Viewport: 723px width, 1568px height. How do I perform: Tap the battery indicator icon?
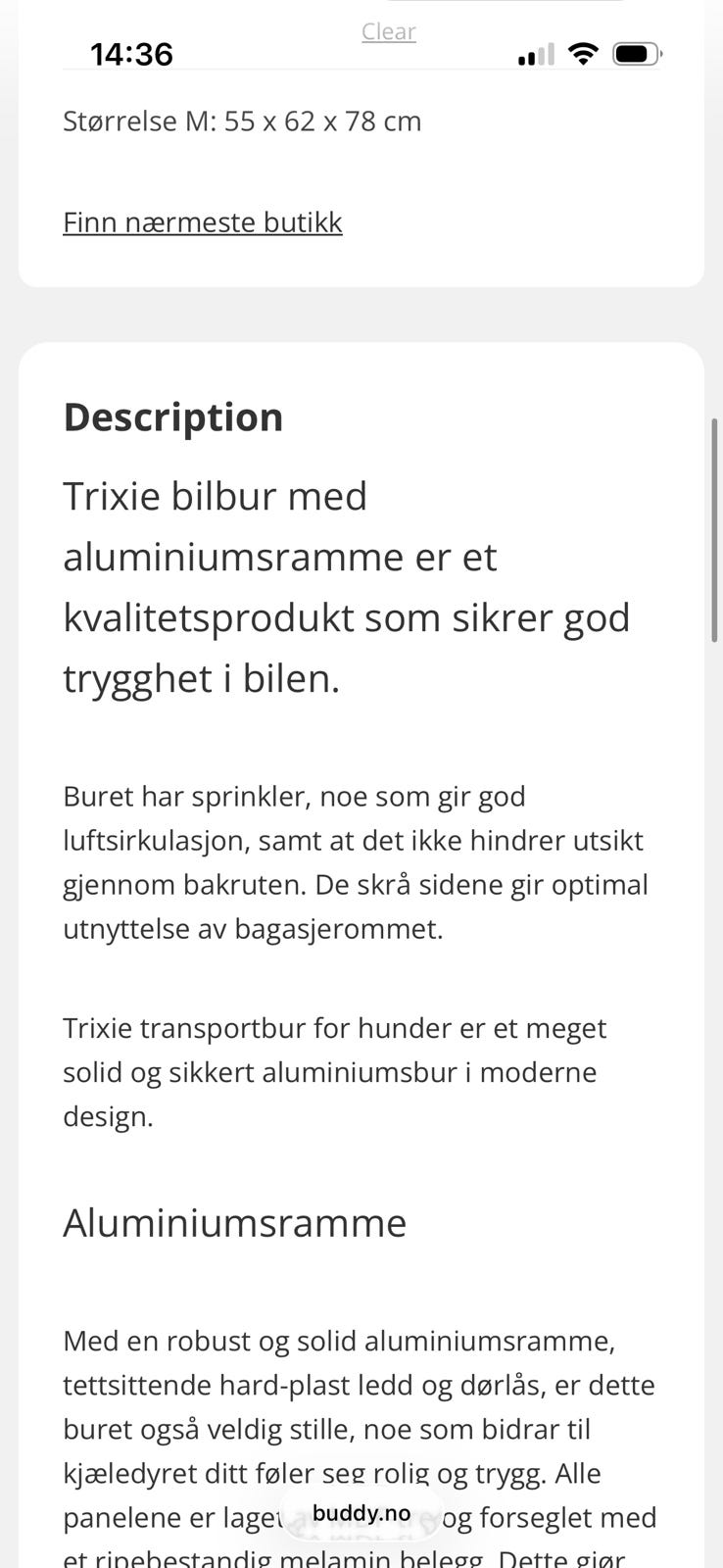point(633,54)
